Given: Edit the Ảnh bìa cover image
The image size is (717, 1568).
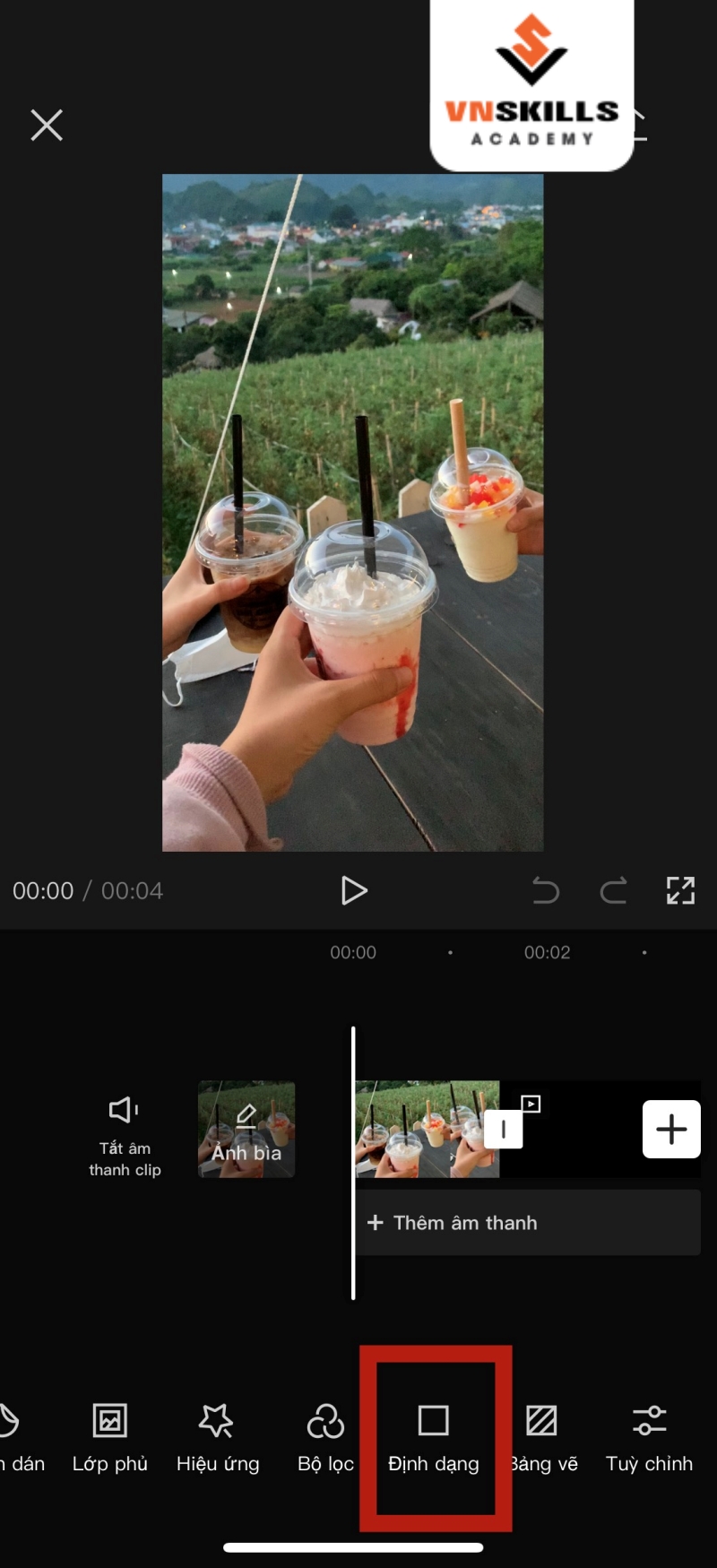Looking at the screenshot, I should tap(245, 1130).
